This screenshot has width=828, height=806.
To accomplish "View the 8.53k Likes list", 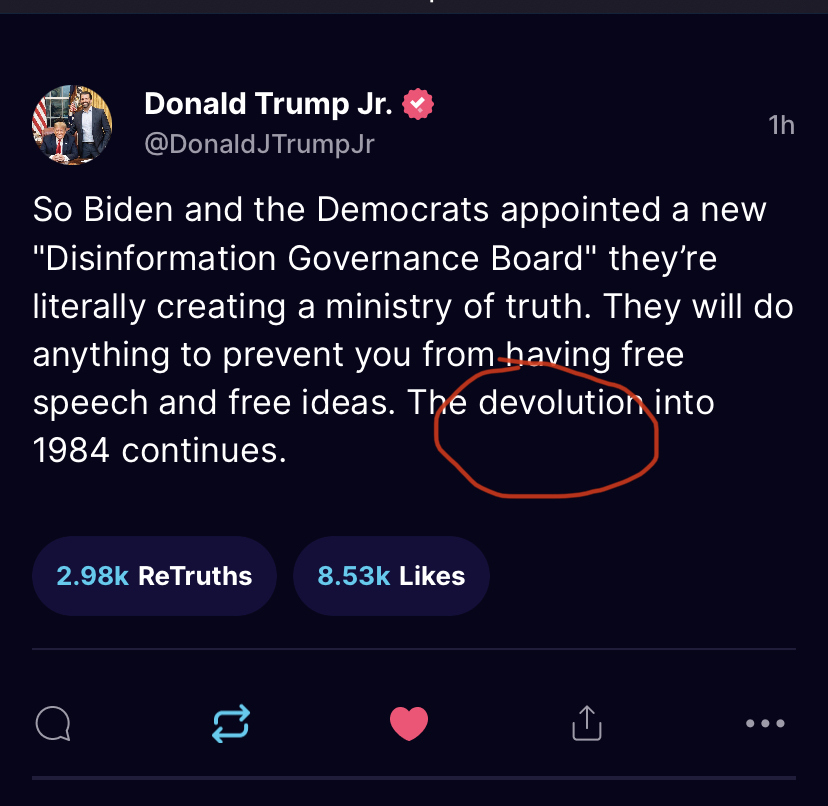I will tap(391, 576).
